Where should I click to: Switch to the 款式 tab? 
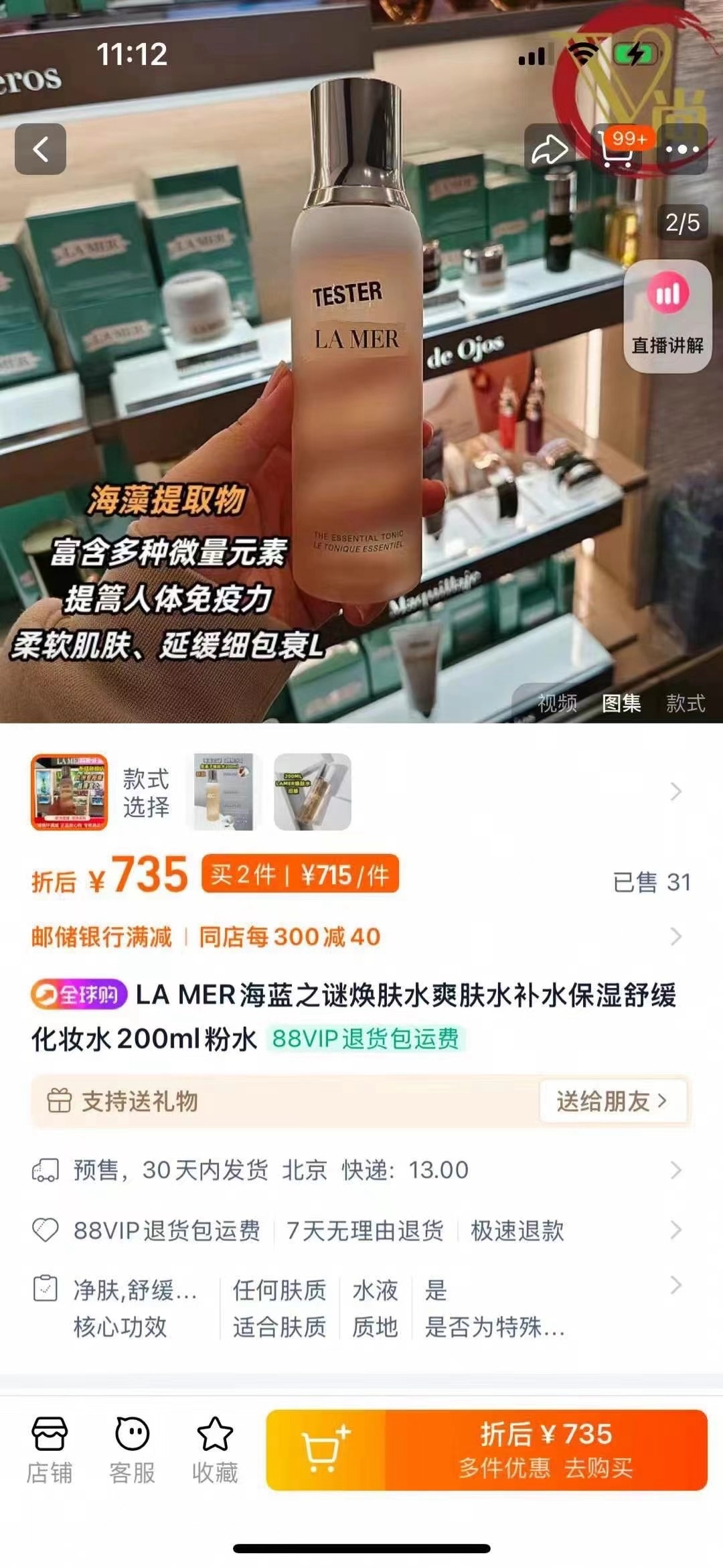pyautogui.click(x=686, y=703)
